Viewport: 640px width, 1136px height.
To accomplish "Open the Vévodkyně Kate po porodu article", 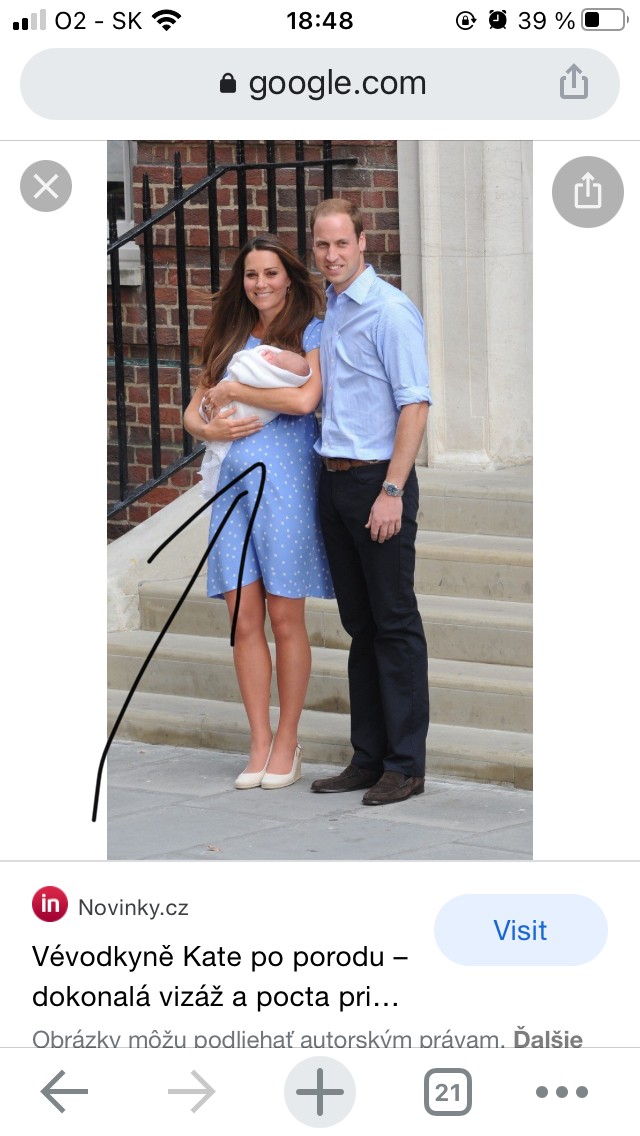I will (220, 976).
